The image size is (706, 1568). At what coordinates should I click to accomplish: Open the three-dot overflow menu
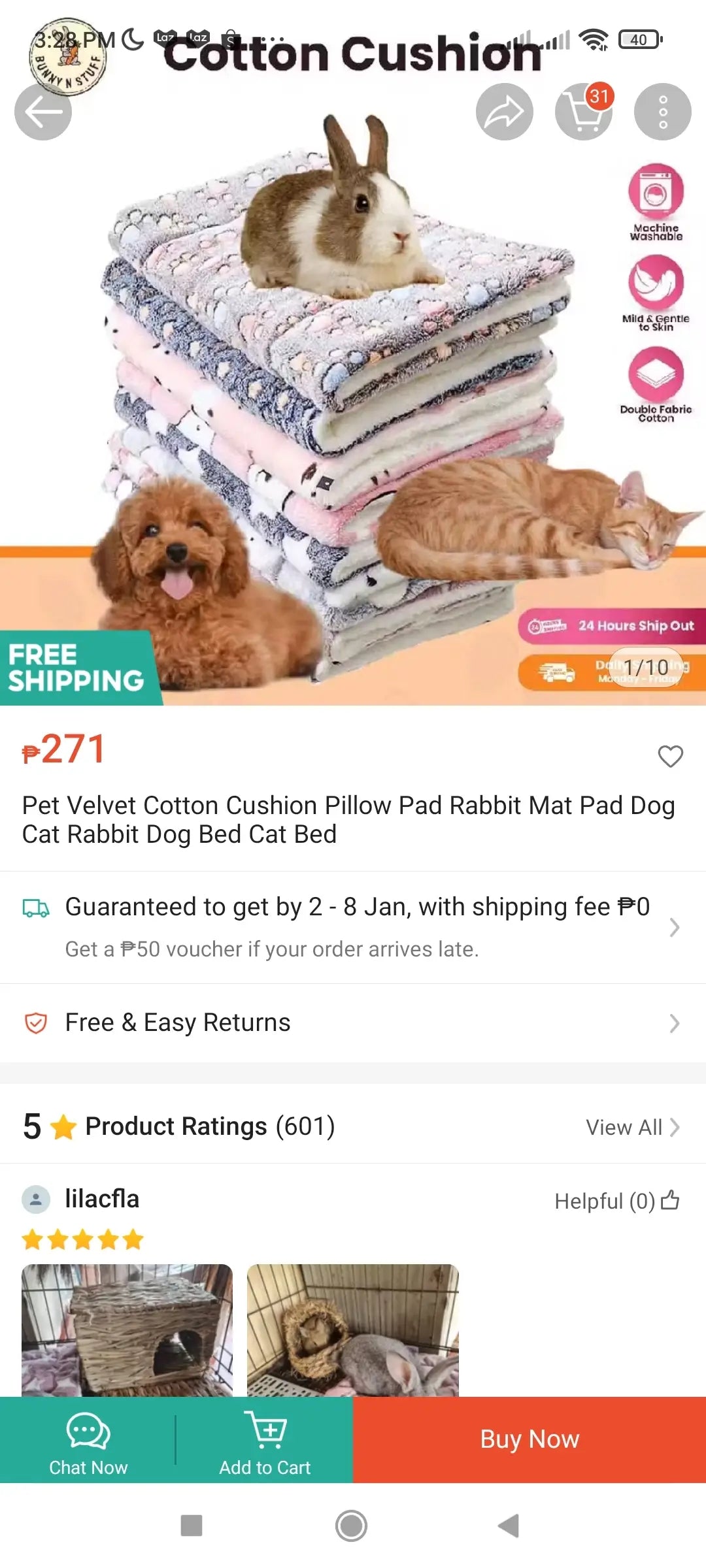(662, 112)
